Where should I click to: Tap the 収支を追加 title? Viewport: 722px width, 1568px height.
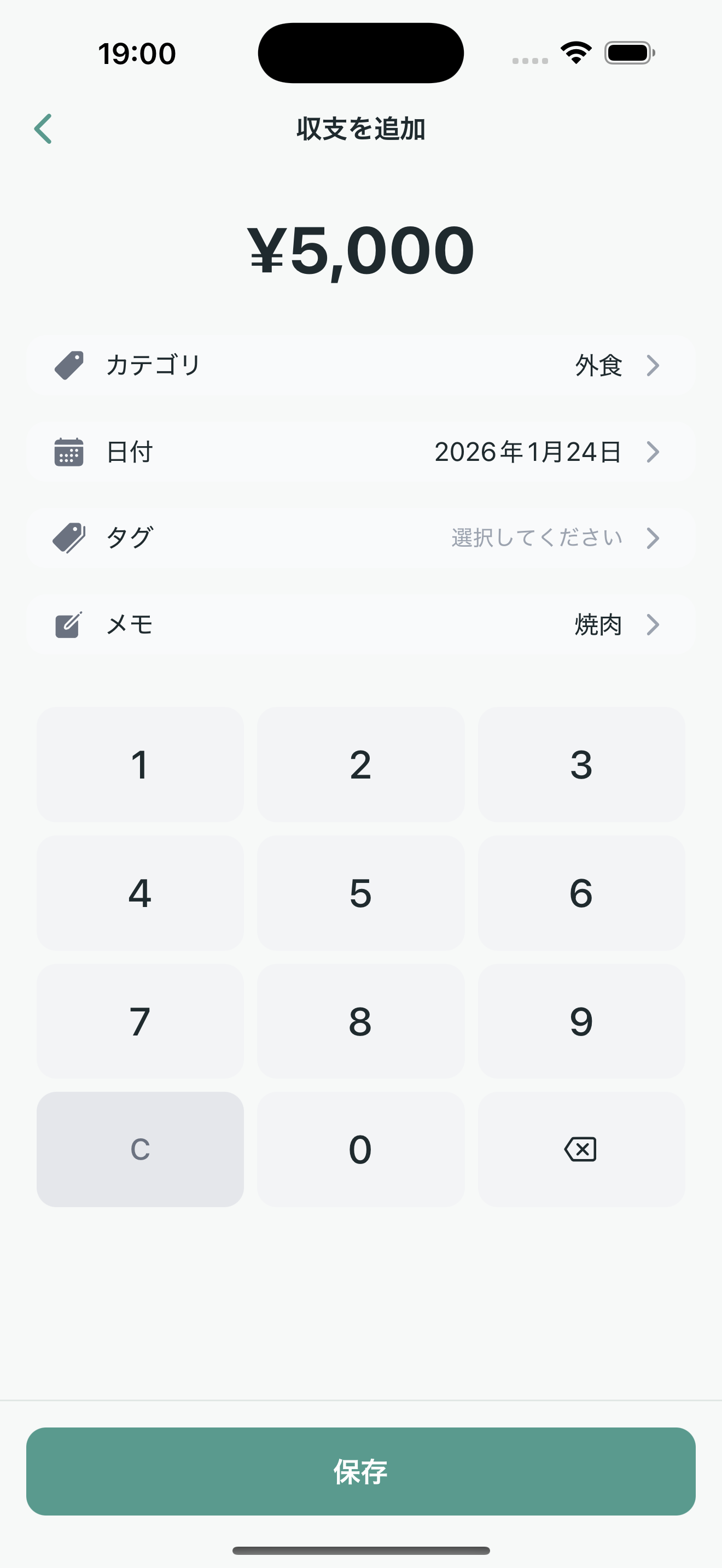point(361,128)
